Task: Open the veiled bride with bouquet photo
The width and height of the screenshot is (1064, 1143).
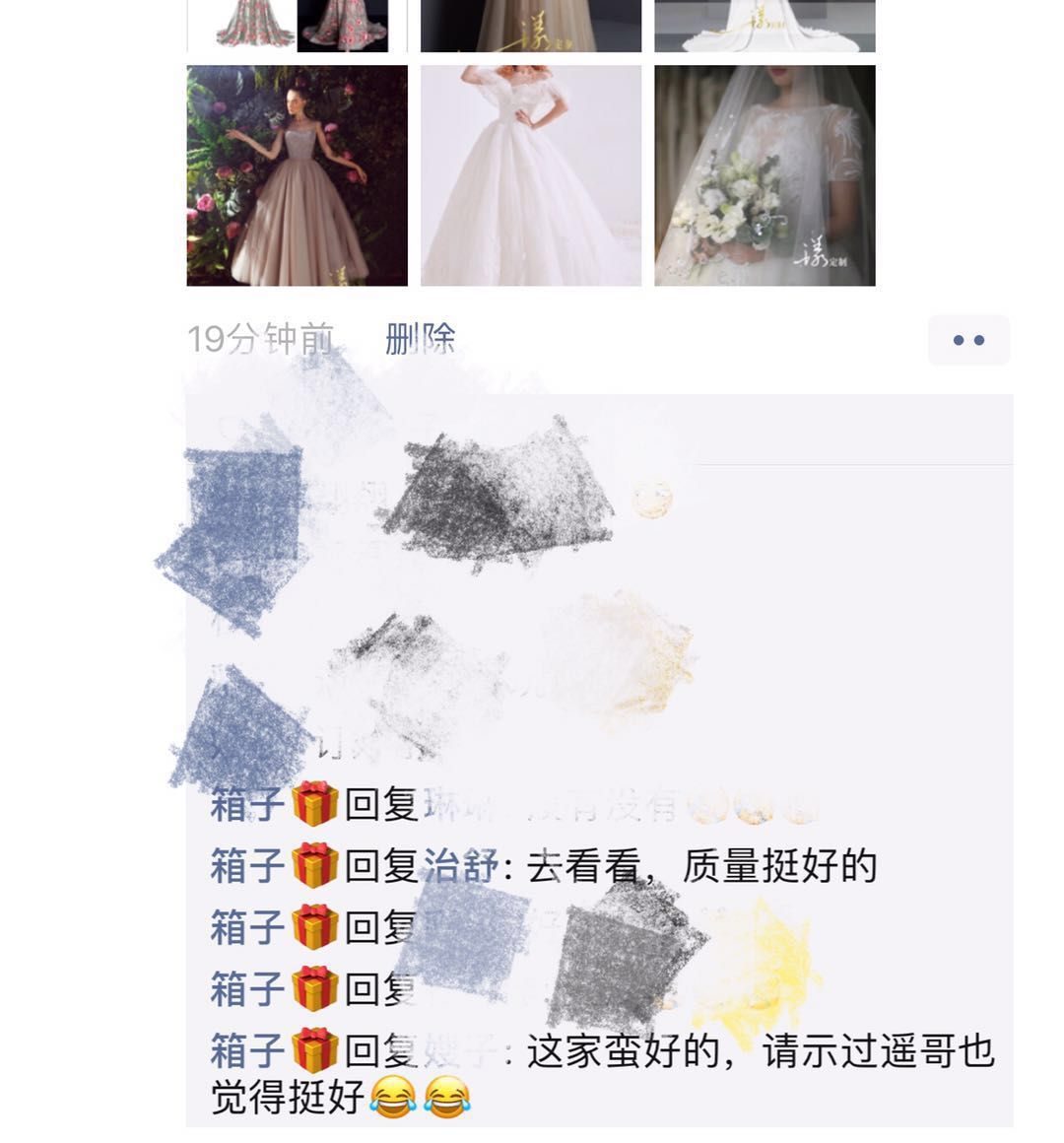Action: click(765, 175)
